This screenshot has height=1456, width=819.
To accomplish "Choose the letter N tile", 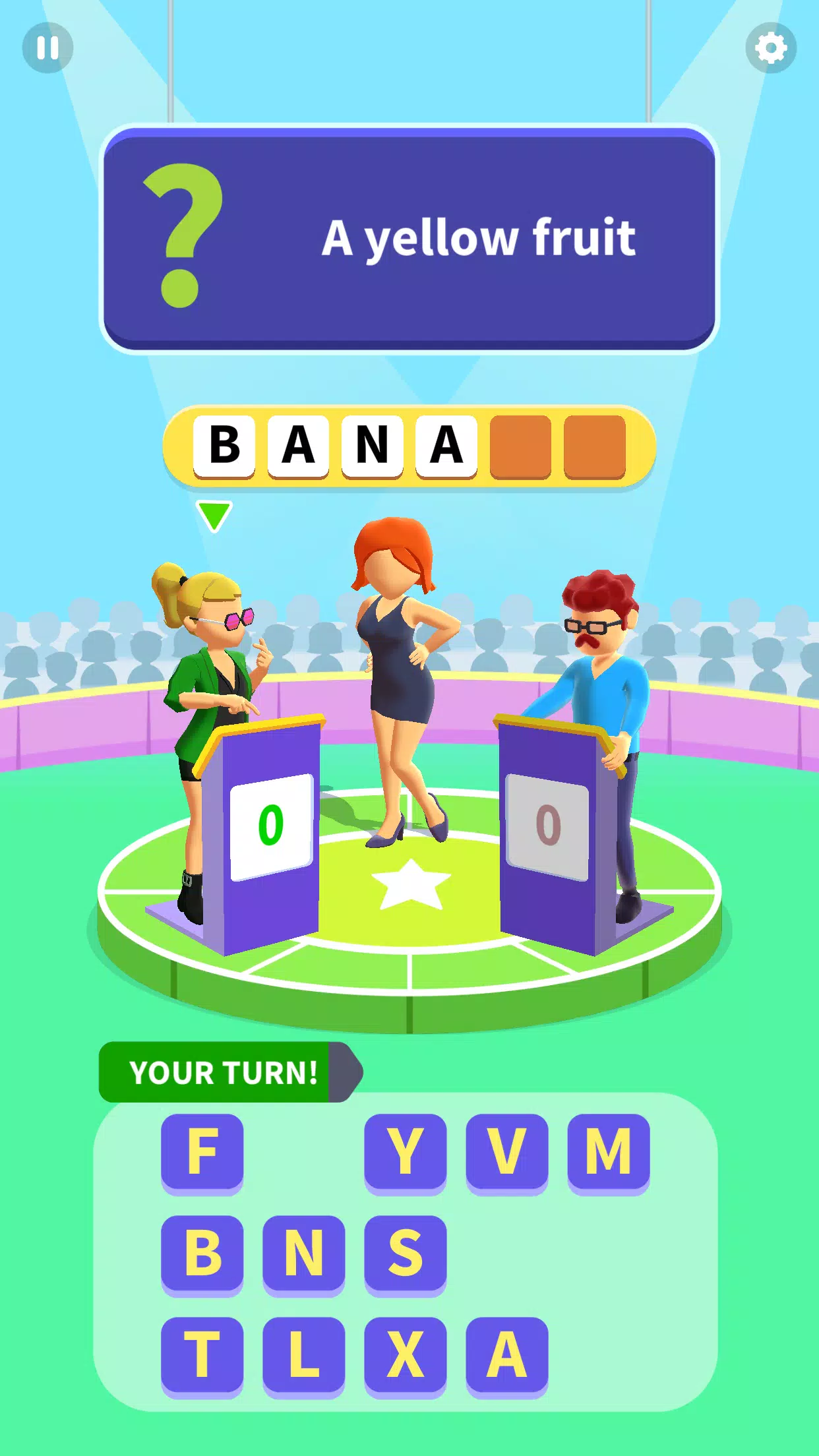I will tap(304, 1253).
